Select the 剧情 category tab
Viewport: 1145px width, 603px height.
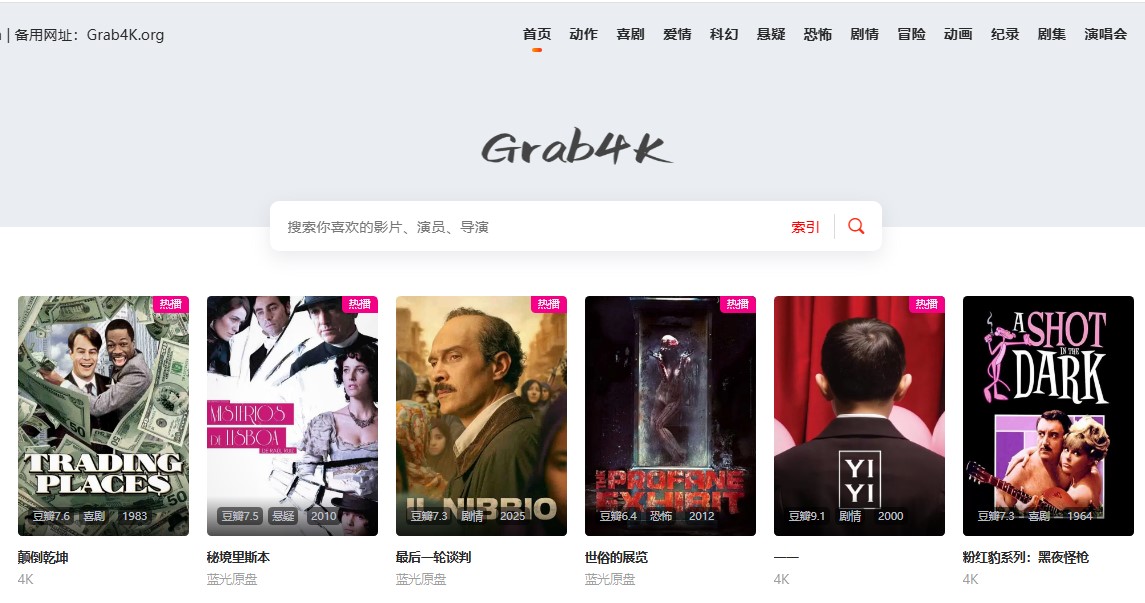864,34
